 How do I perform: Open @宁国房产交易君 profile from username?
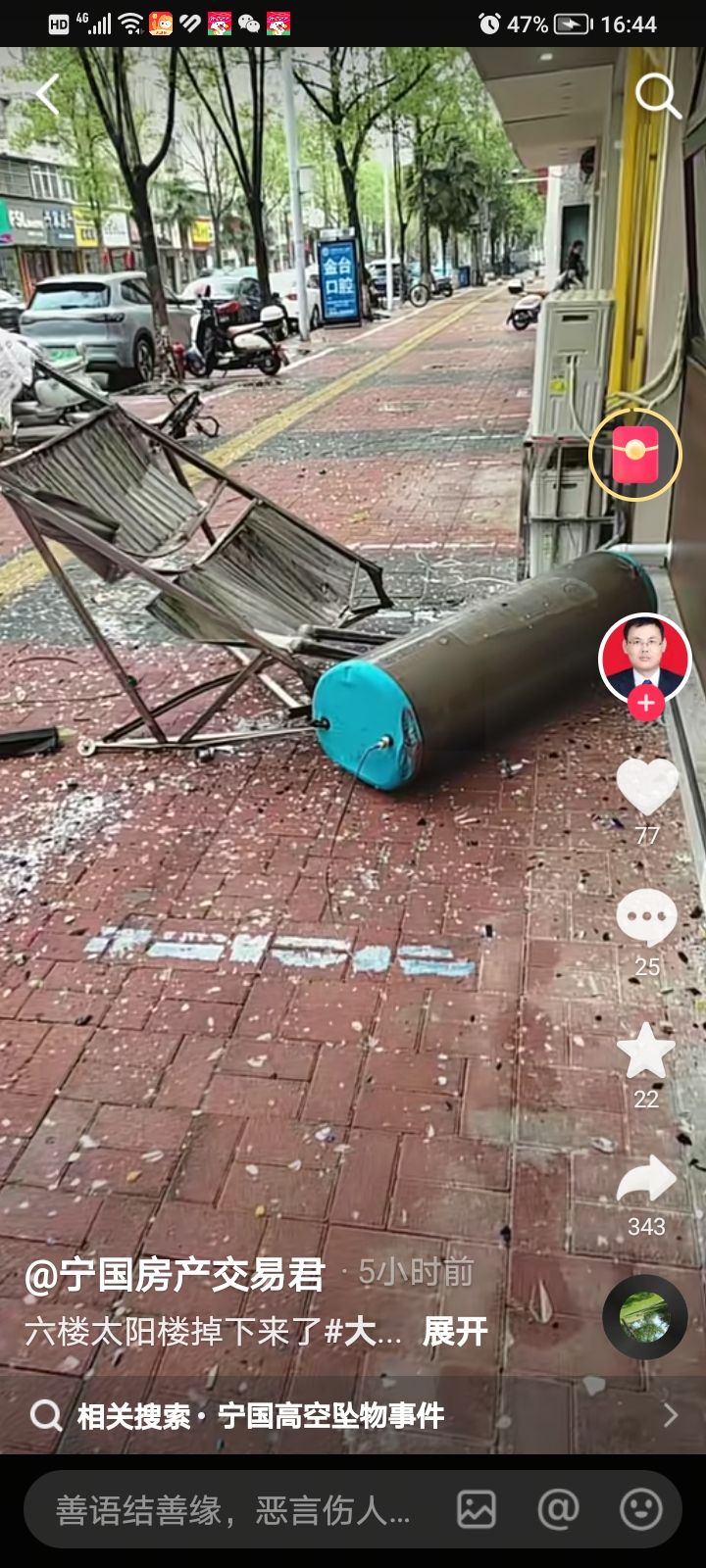coord(175,1274)
